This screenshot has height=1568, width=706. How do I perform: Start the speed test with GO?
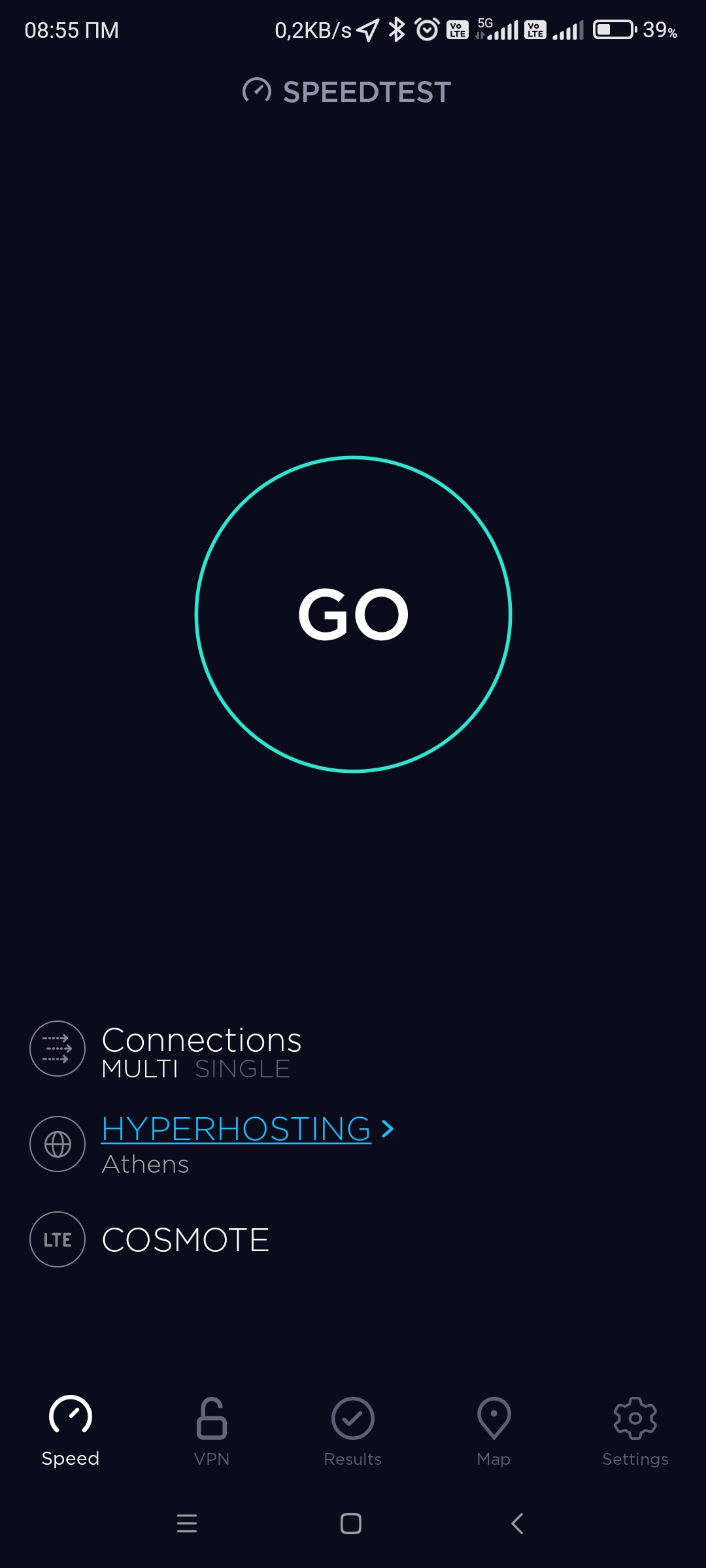point(353,614)
